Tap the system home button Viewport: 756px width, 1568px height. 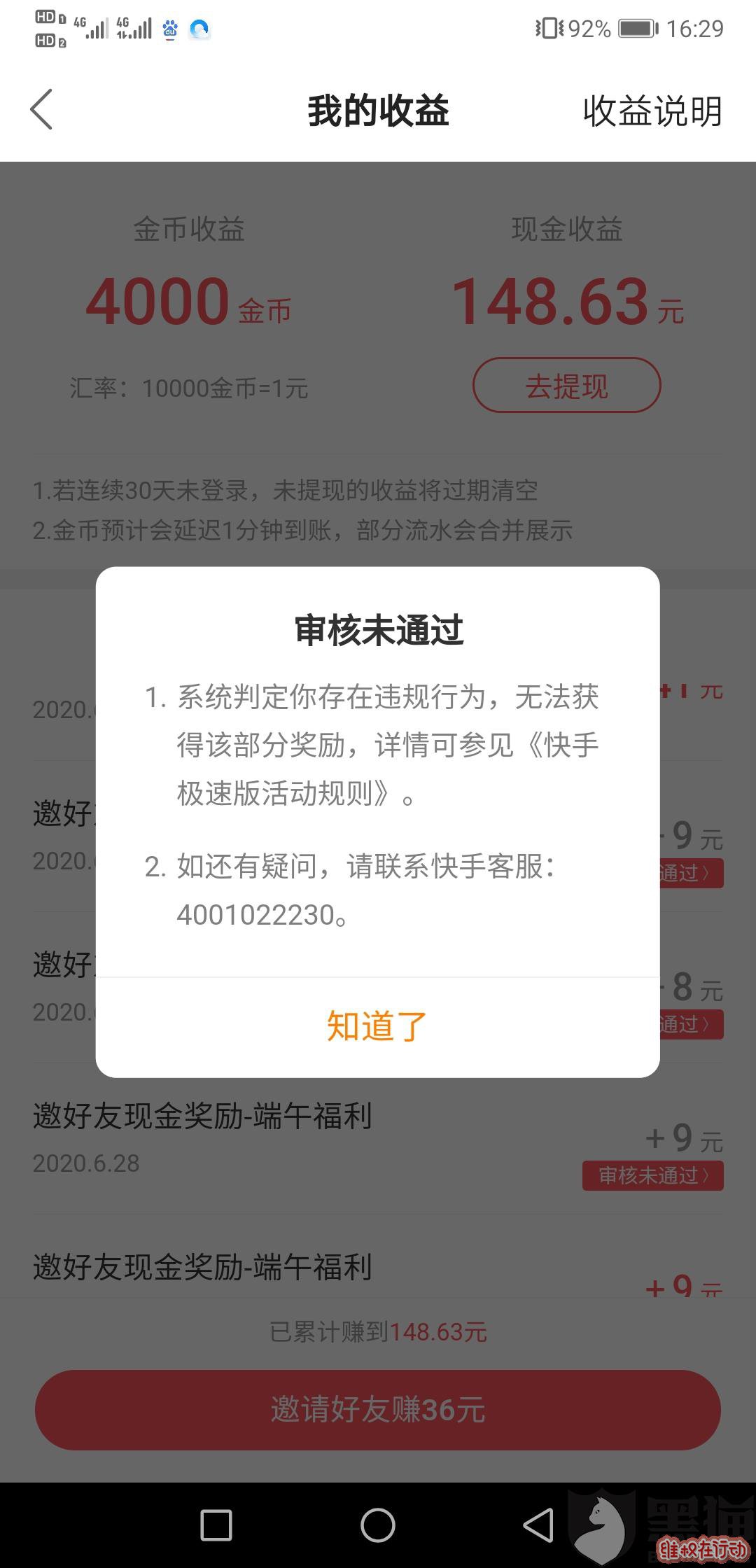click(378, 1525)
